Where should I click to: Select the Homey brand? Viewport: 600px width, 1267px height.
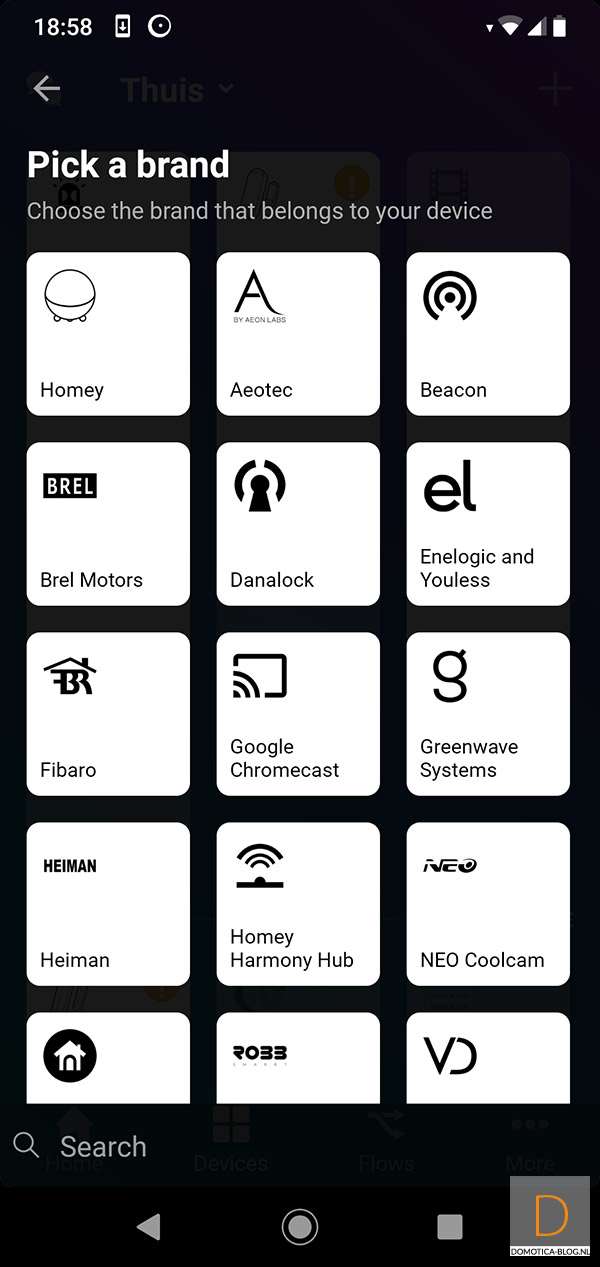[x=108, y=333]
